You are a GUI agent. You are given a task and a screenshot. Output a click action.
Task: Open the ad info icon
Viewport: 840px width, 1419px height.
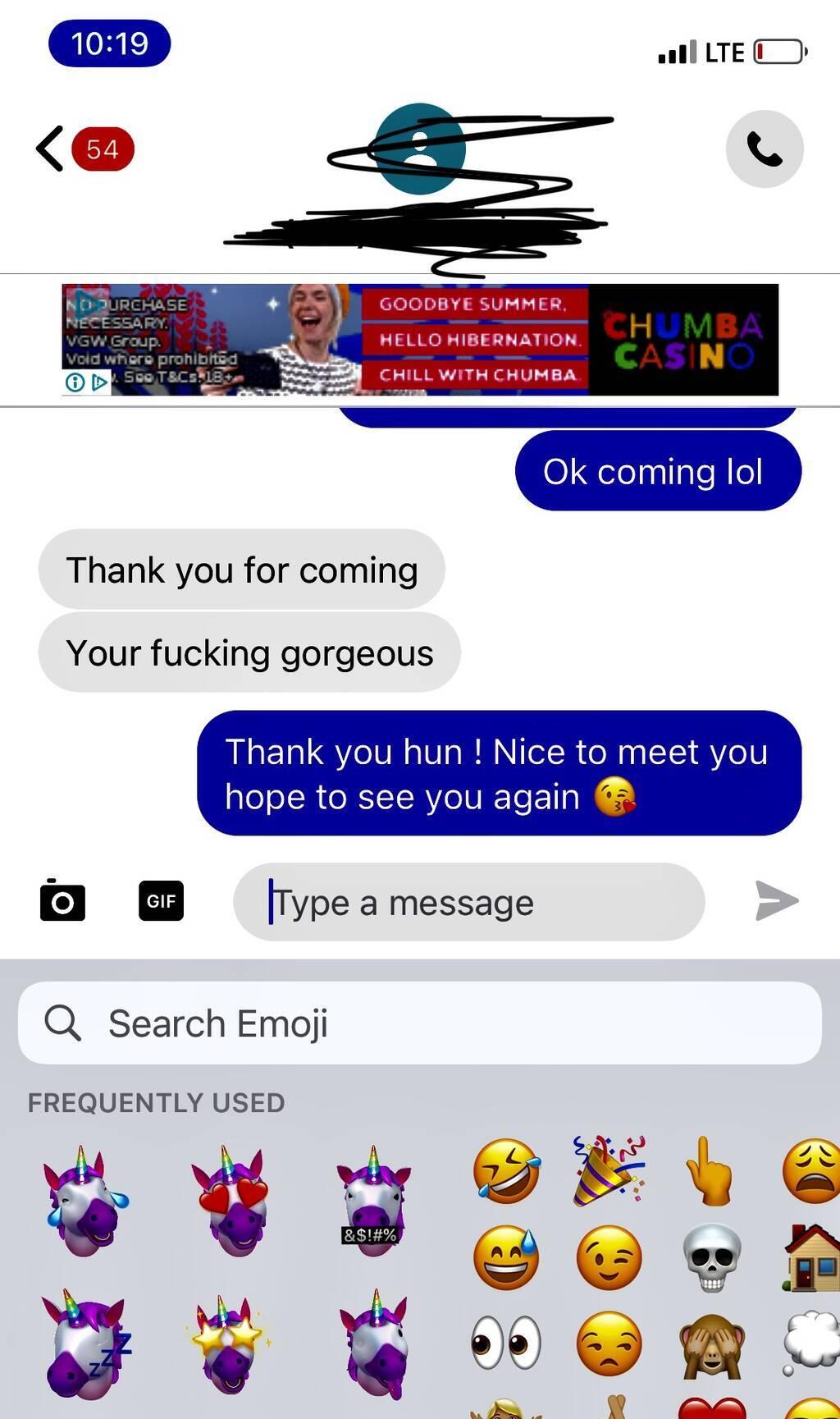click(x=74, y=382)
